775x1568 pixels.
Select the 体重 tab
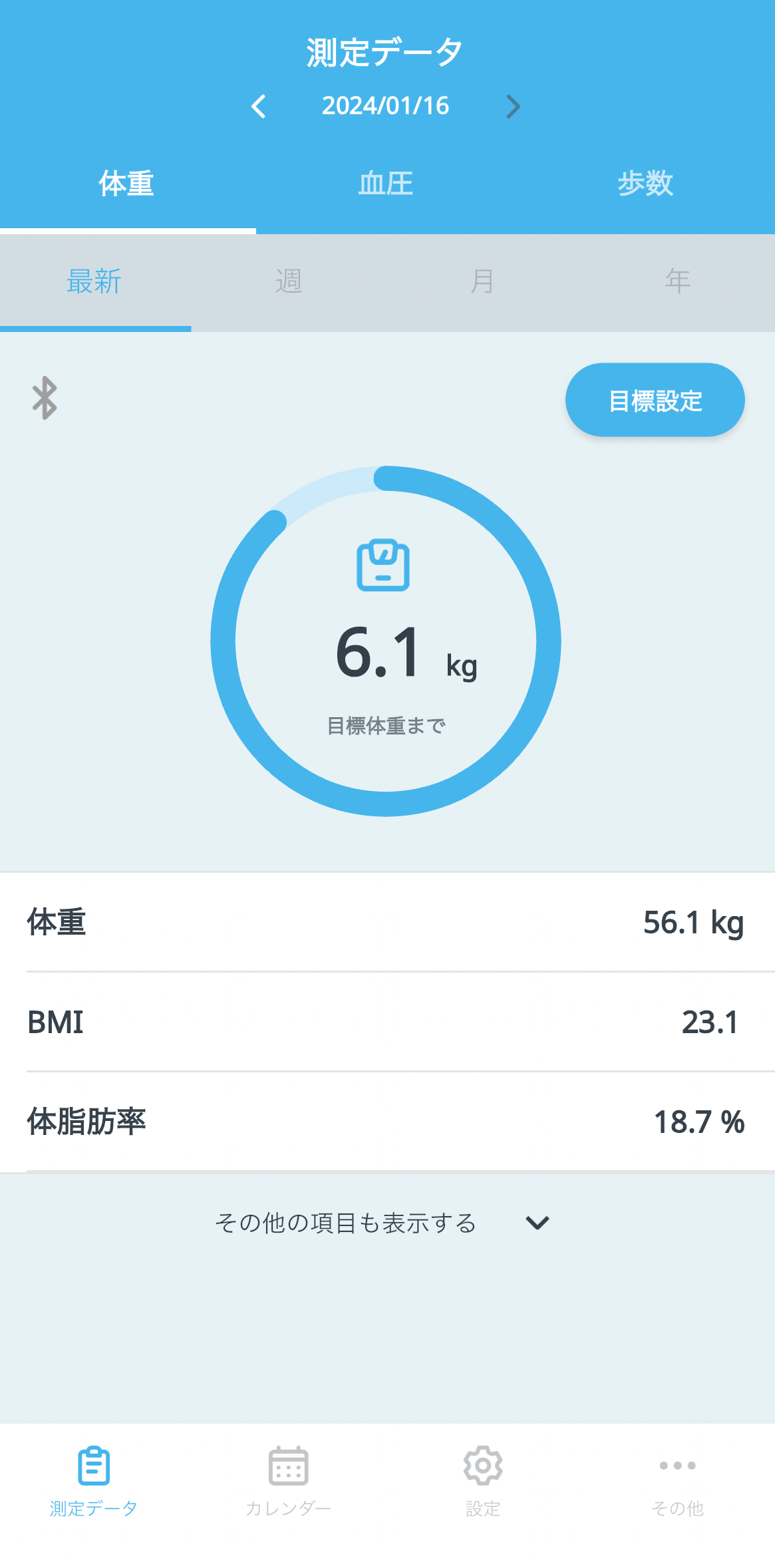pyautogui.click(x=126, y=184)
